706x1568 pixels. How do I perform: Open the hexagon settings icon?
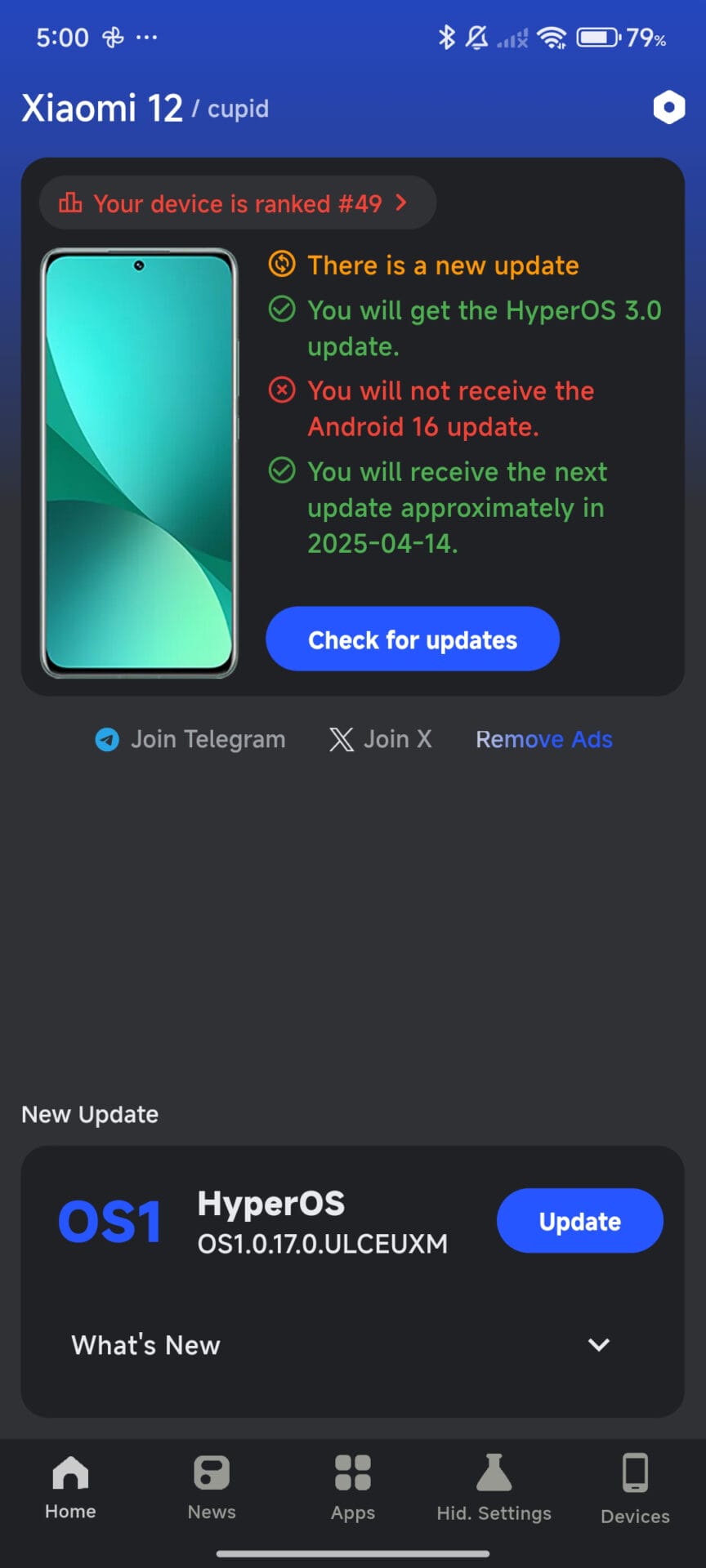point(668,107)
